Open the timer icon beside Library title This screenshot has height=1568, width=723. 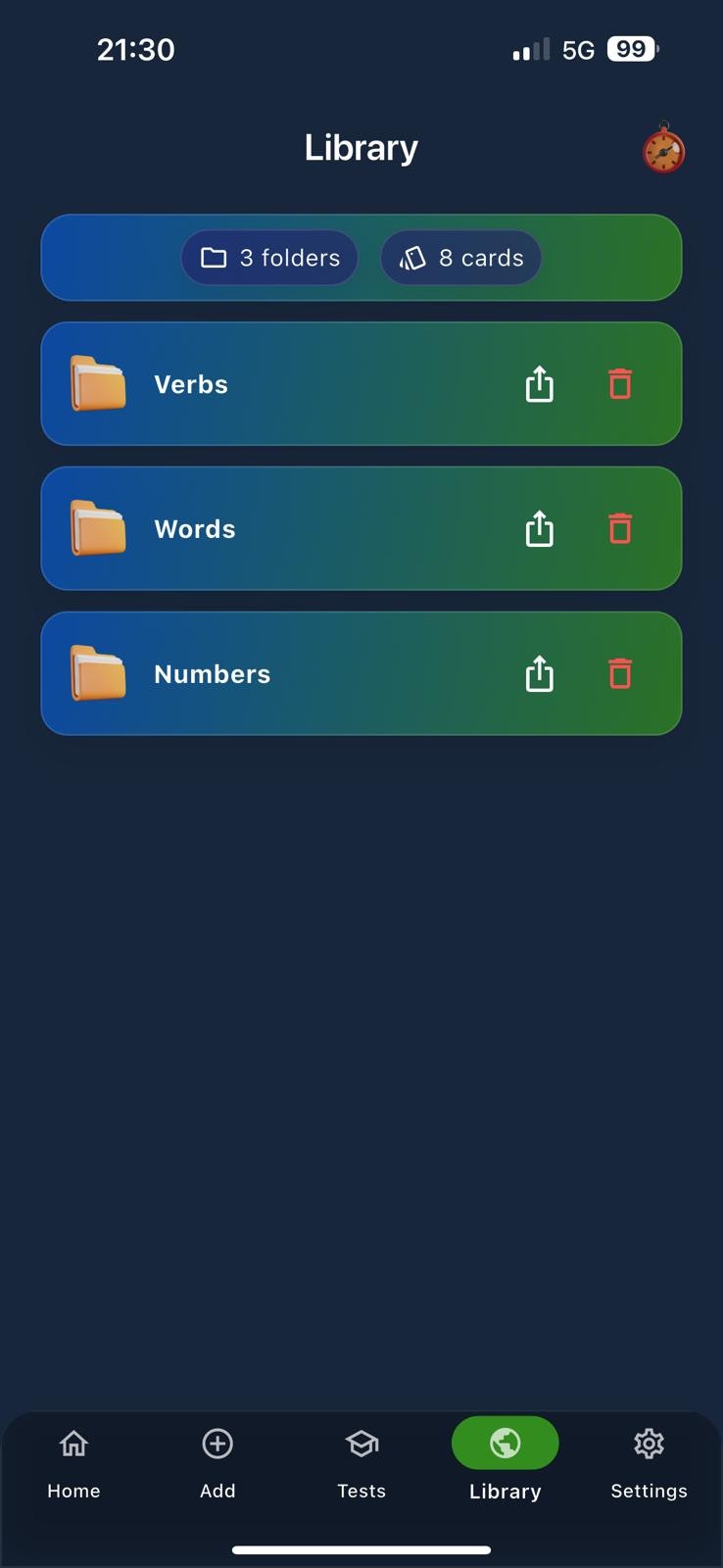[662, 150]
